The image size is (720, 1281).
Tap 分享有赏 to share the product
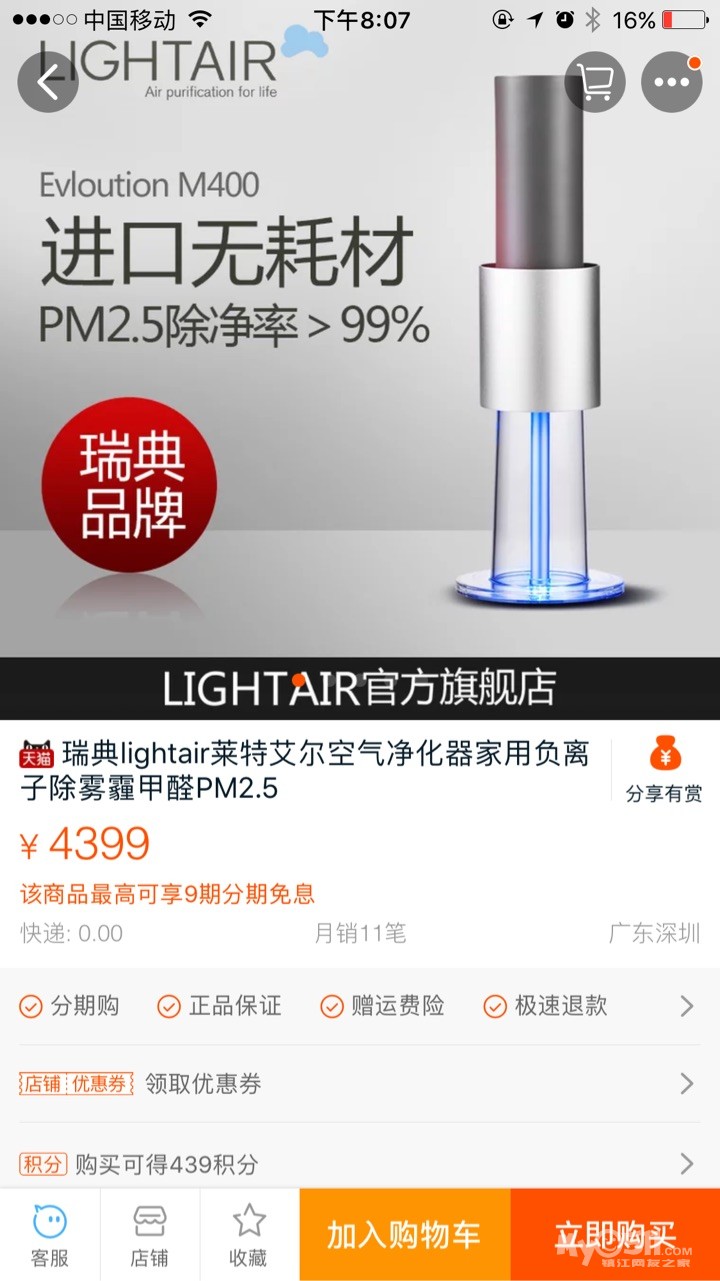(x=663, y=771)
